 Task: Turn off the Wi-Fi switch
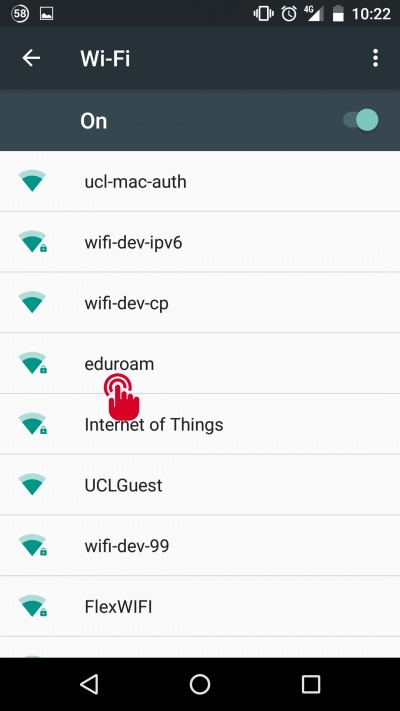361,120
